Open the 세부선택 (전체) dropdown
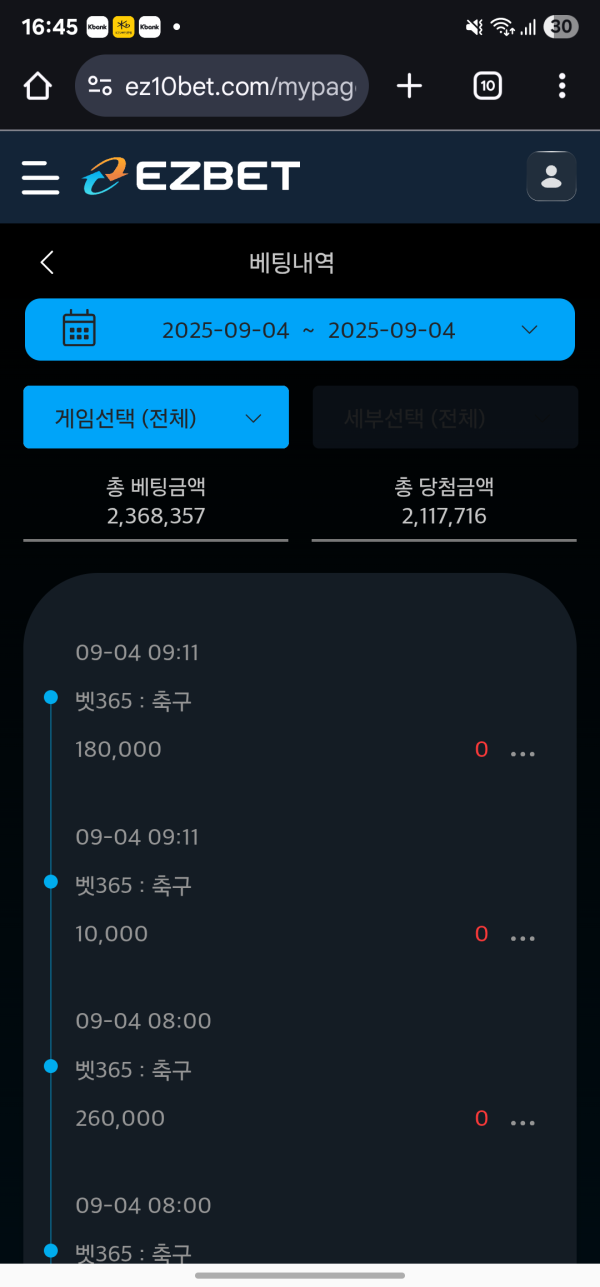Screen dimensions: 600x1287 click(445, 418)
